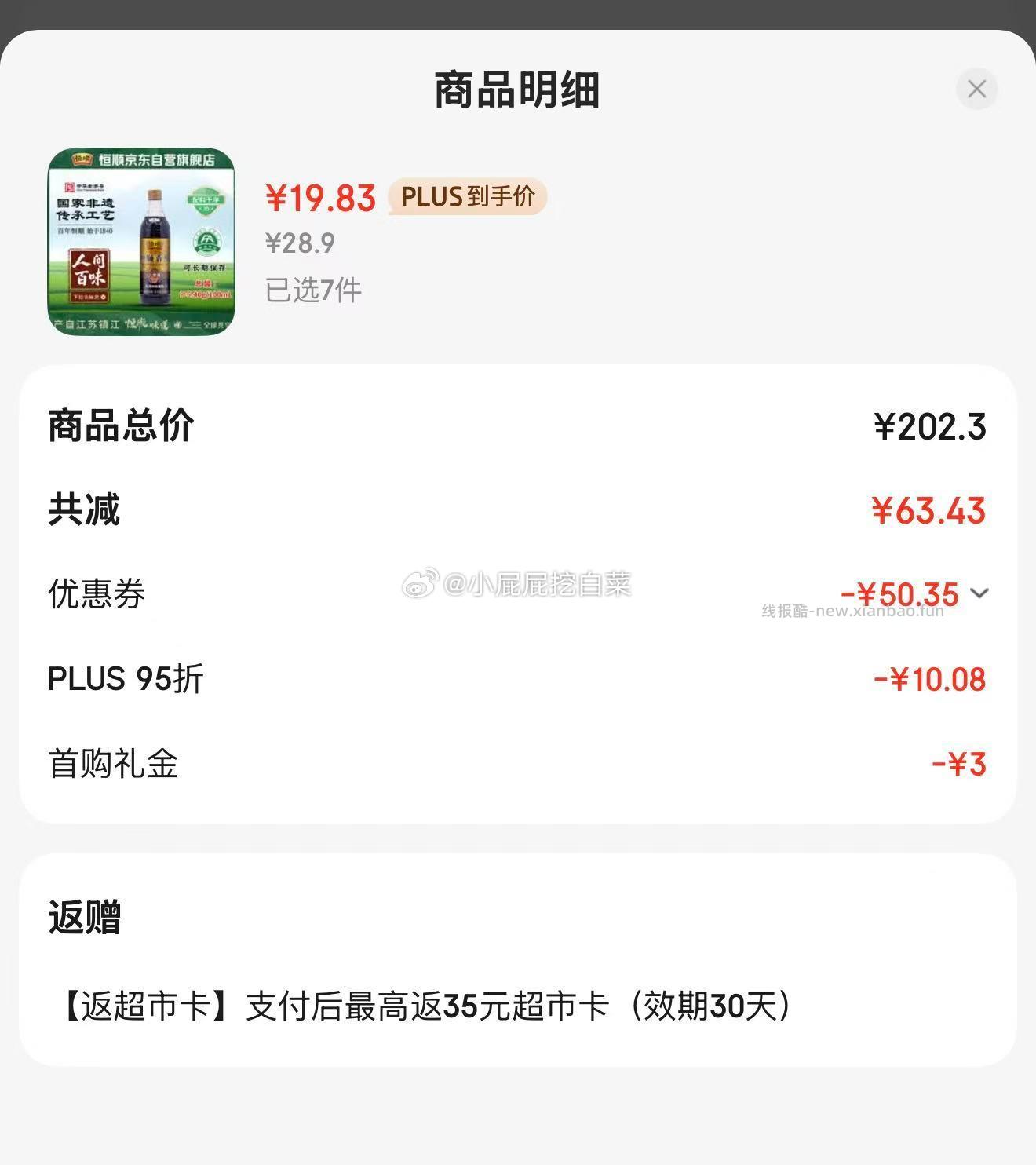This screenshot has height=1165, width=1036.
Task: Open the product image of 恒顺 soy sauce
Action: click(141, 243)
